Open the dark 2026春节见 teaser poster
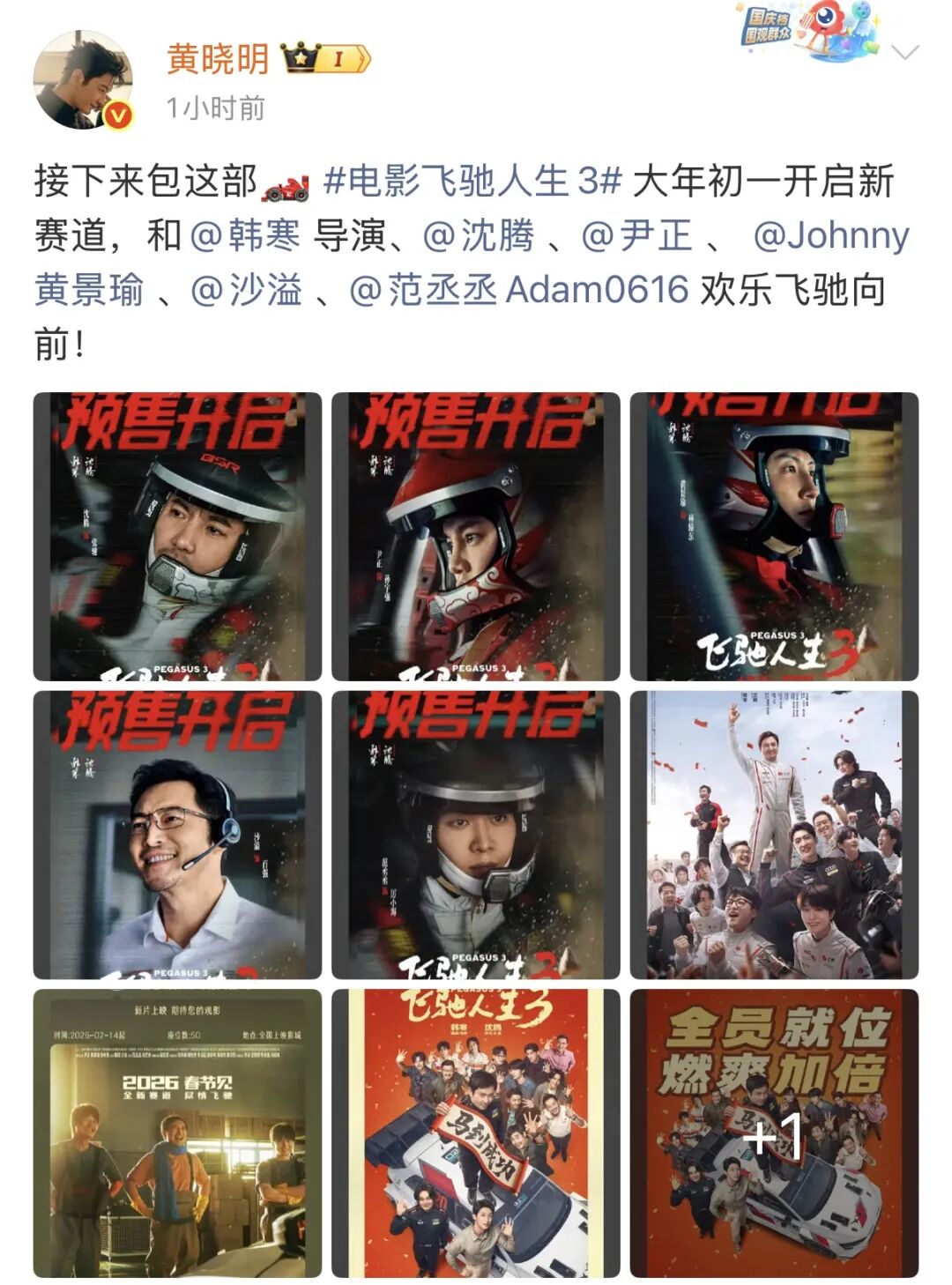 pos(178,1137)
